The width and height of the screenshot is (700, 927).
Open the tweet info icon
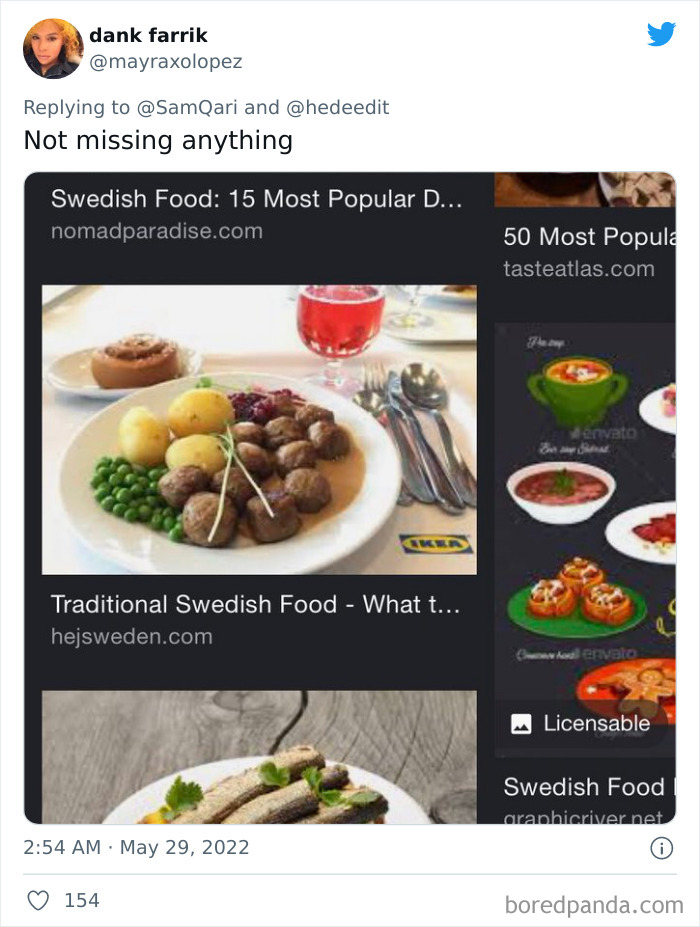click(661, 848)
